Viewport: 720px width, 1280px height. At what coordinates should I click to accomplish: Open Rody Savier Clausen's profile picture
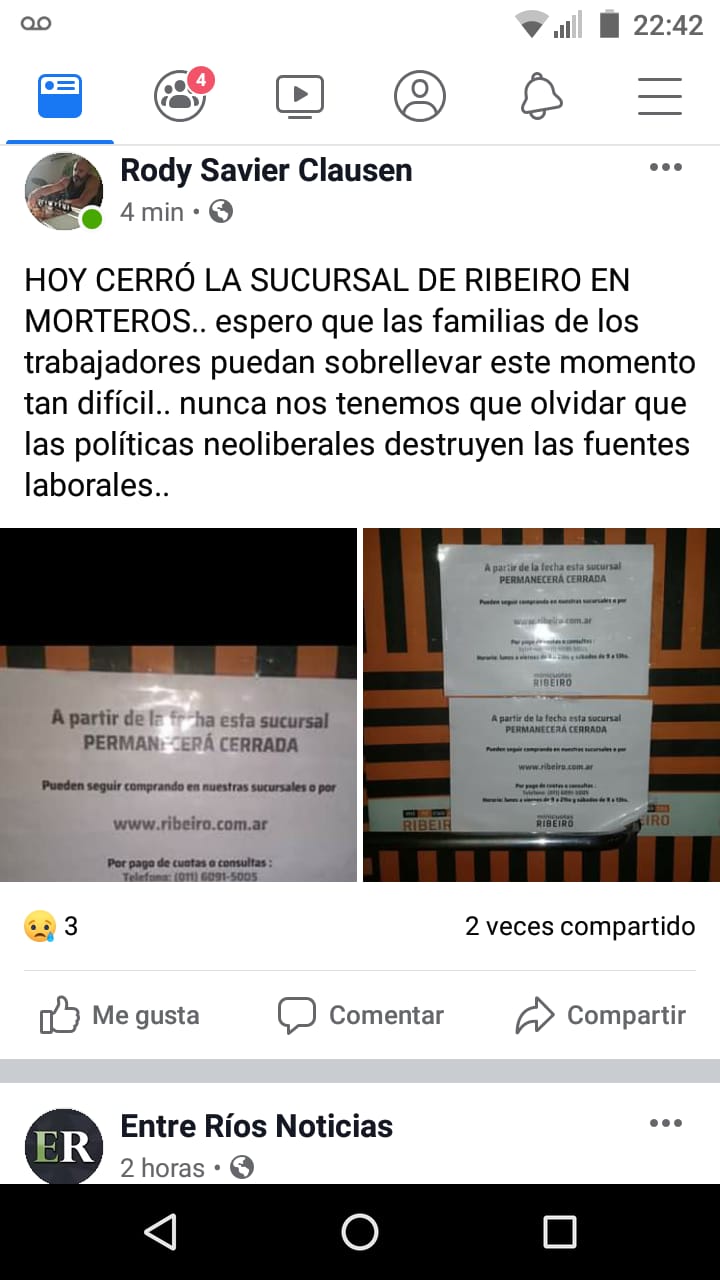pyautogui.click(x=63, y=191)
